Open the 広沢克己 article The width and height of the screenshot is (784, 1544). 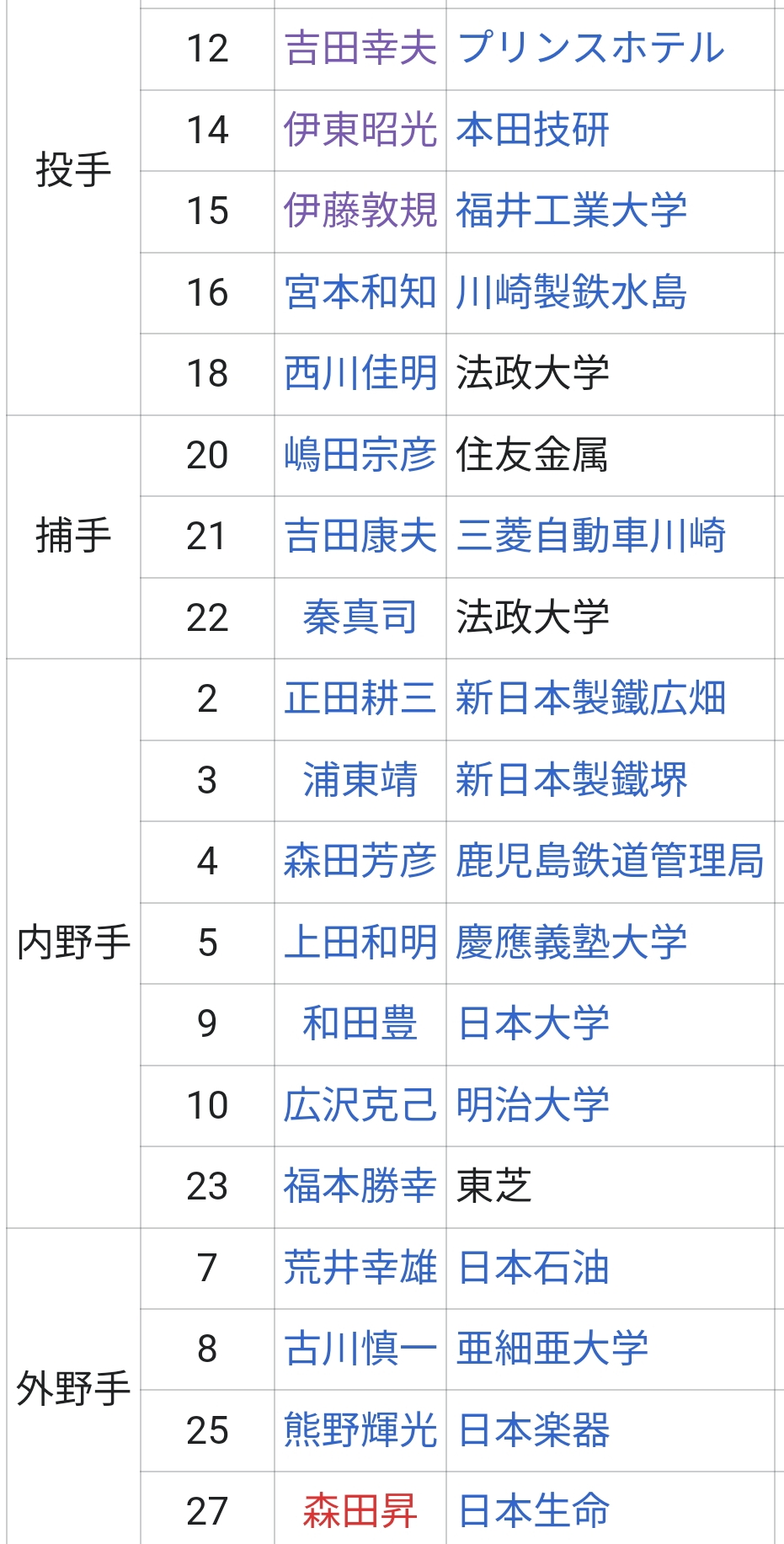click(360, 1105)
